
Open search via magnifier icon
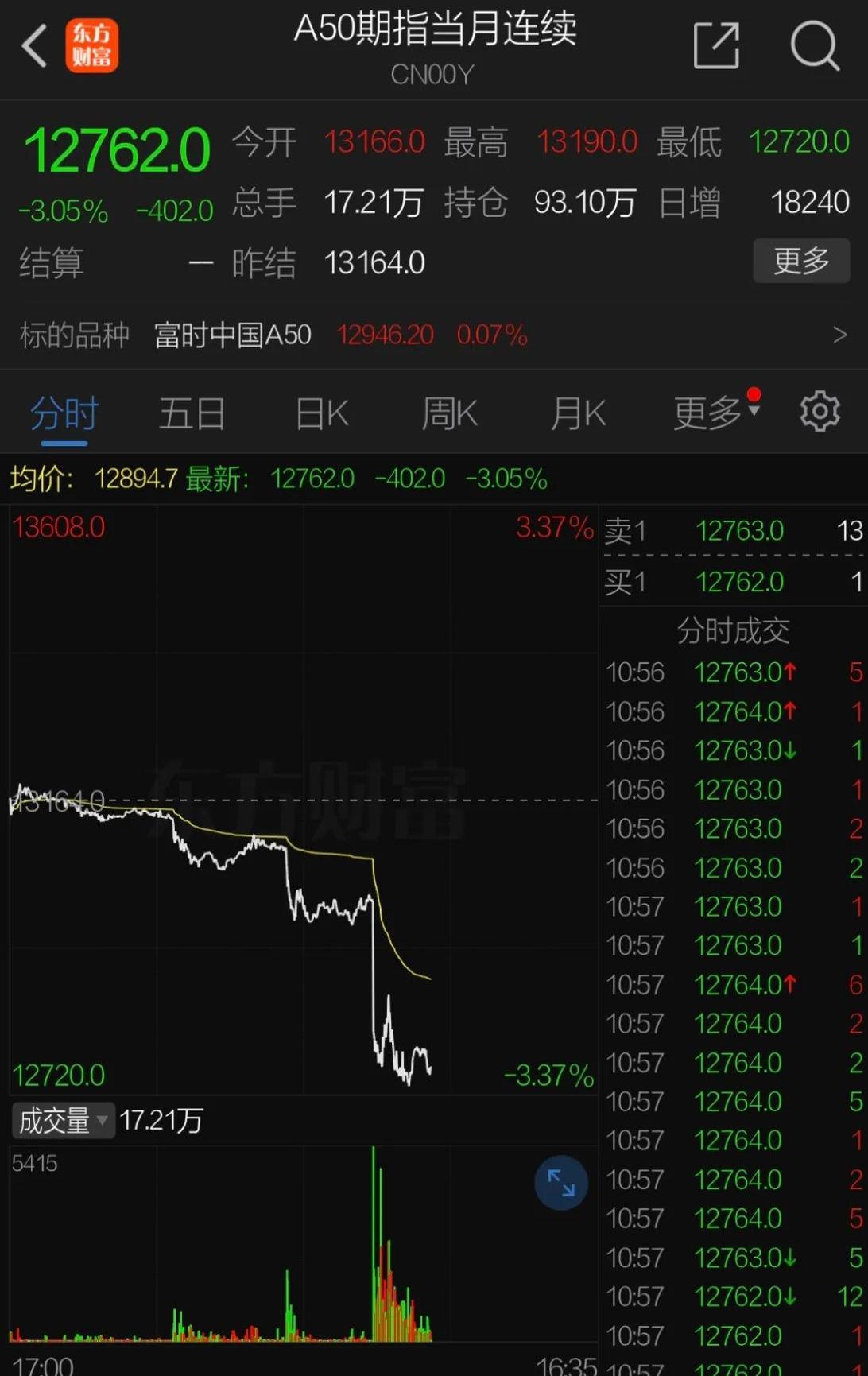click(x=814, y=45)
